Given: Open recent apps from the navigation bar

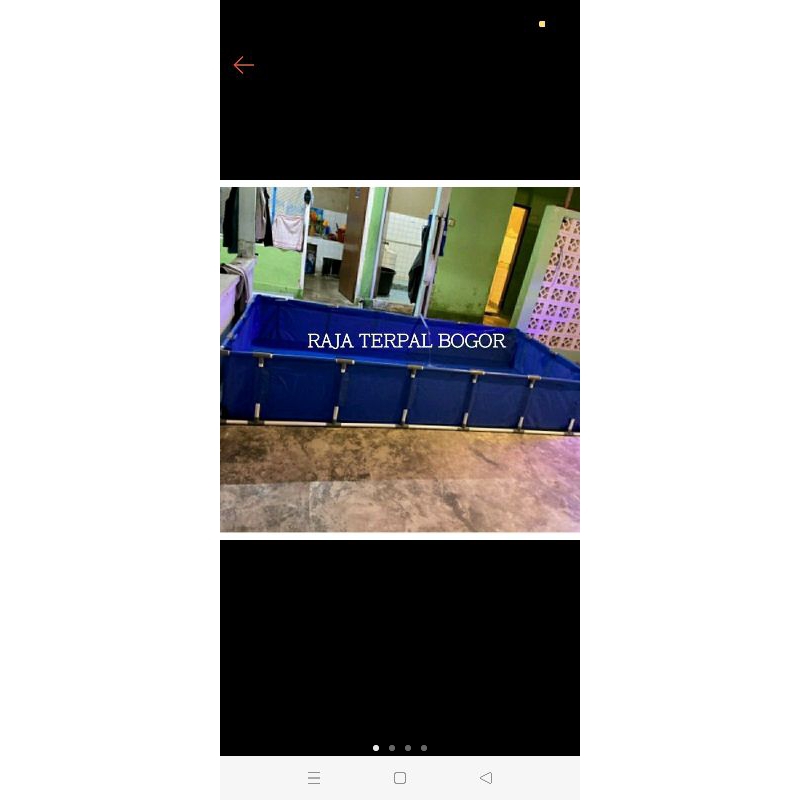Looking at the screenshot, I should 314,778.
